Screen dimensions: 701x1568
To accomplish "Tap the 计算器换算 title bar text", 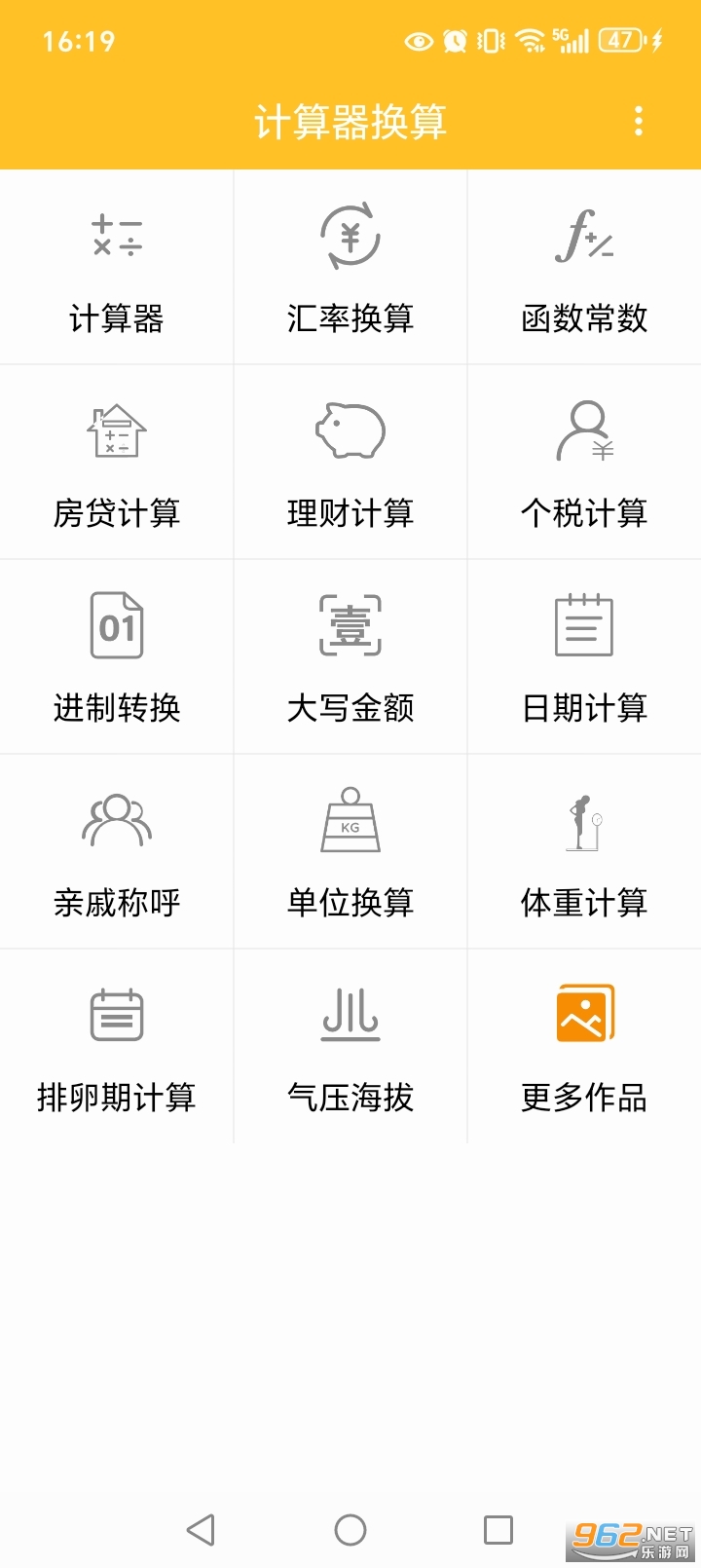I will point(350,121).
